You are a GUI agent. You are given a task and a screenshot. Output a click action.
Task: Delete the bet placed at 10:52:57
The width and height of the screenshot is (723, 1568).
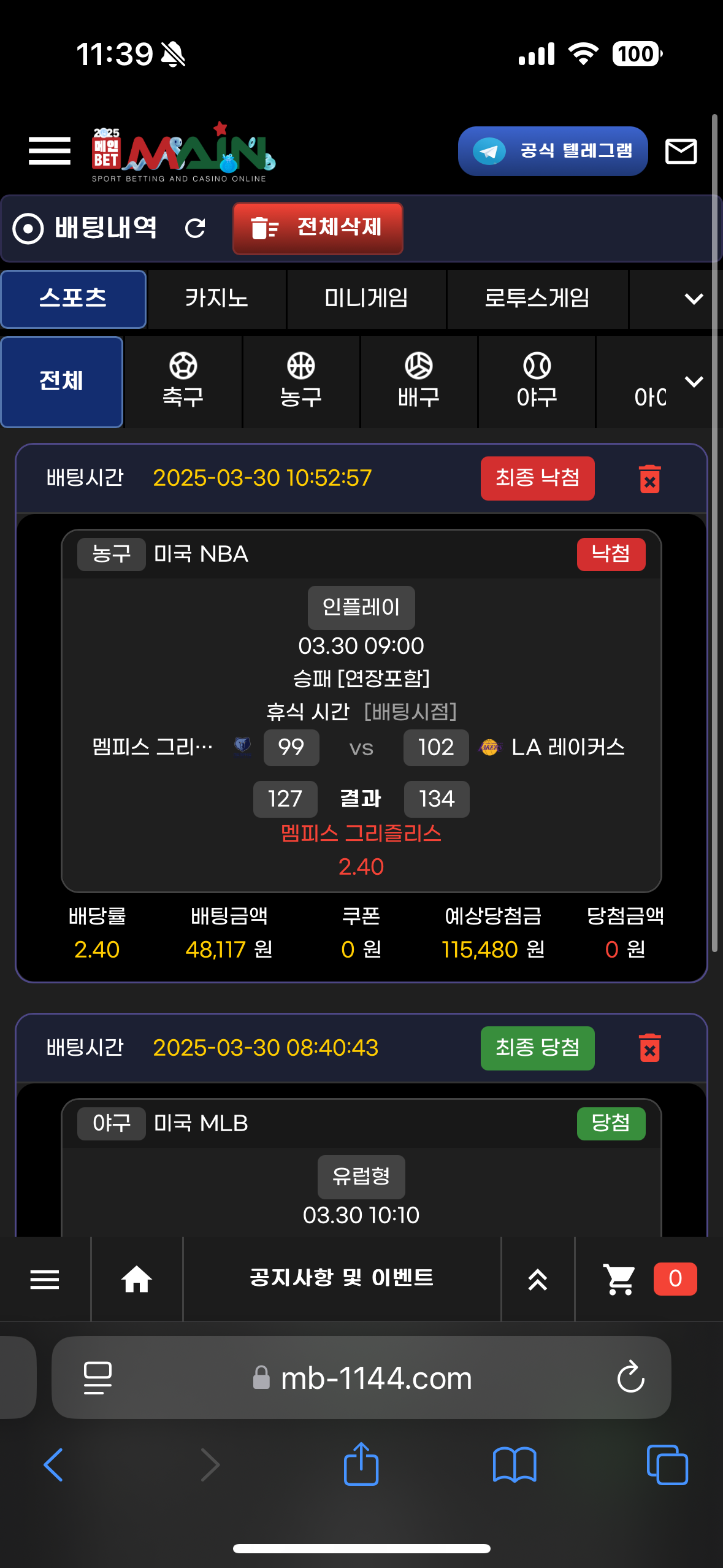(x=649, y=478)
